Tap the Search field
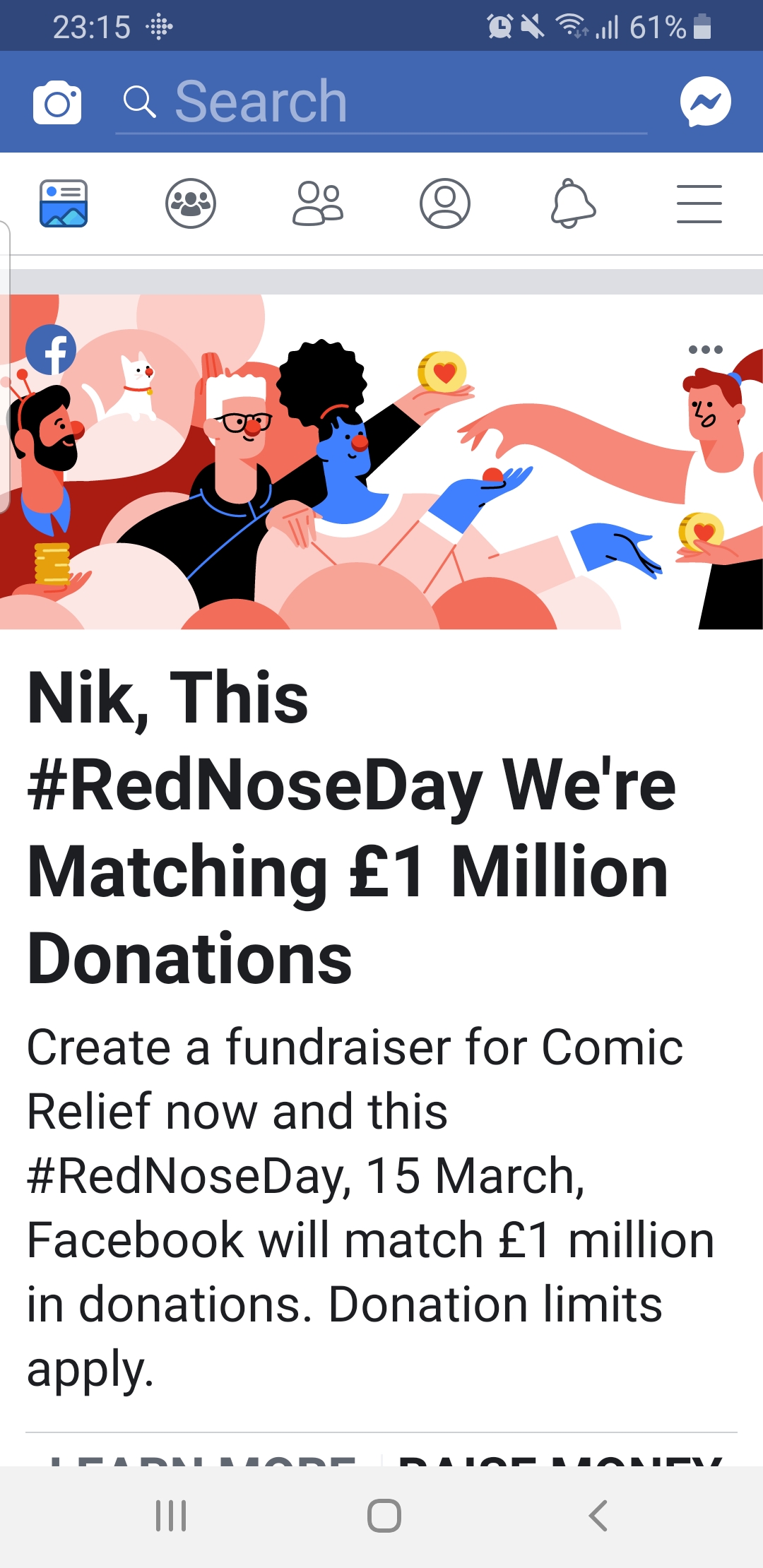Screen dimensions: 763x1568 381,102
